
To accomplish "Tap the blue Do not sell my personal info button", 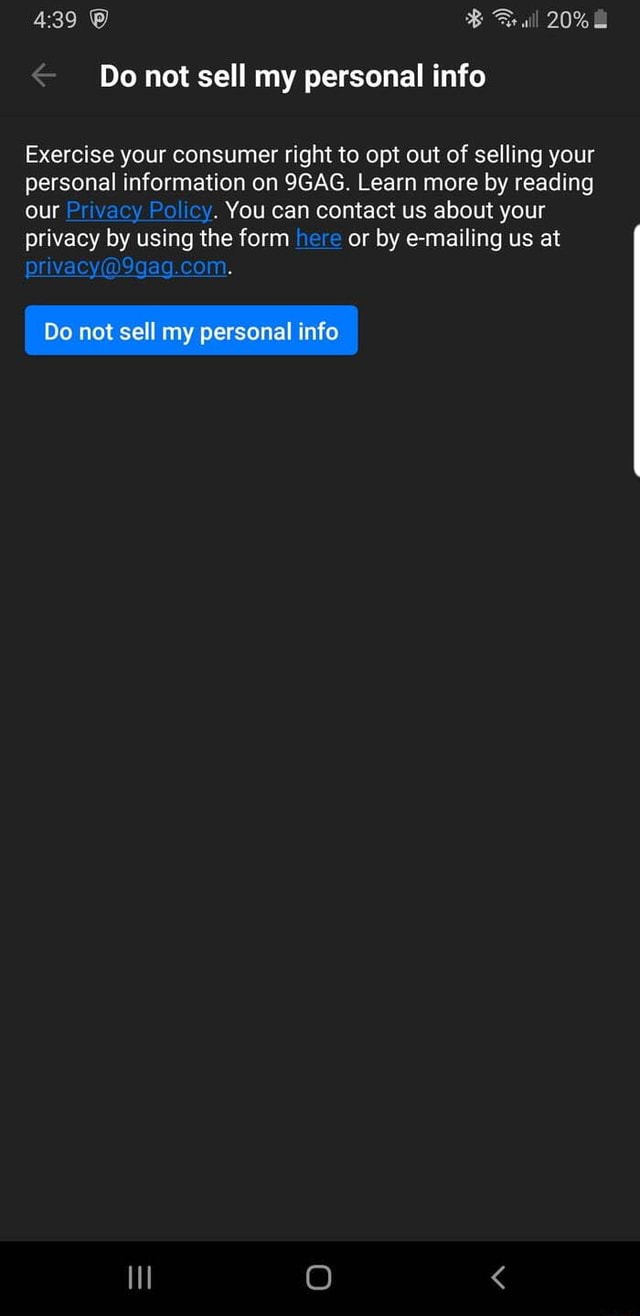I will coord(191,331).
